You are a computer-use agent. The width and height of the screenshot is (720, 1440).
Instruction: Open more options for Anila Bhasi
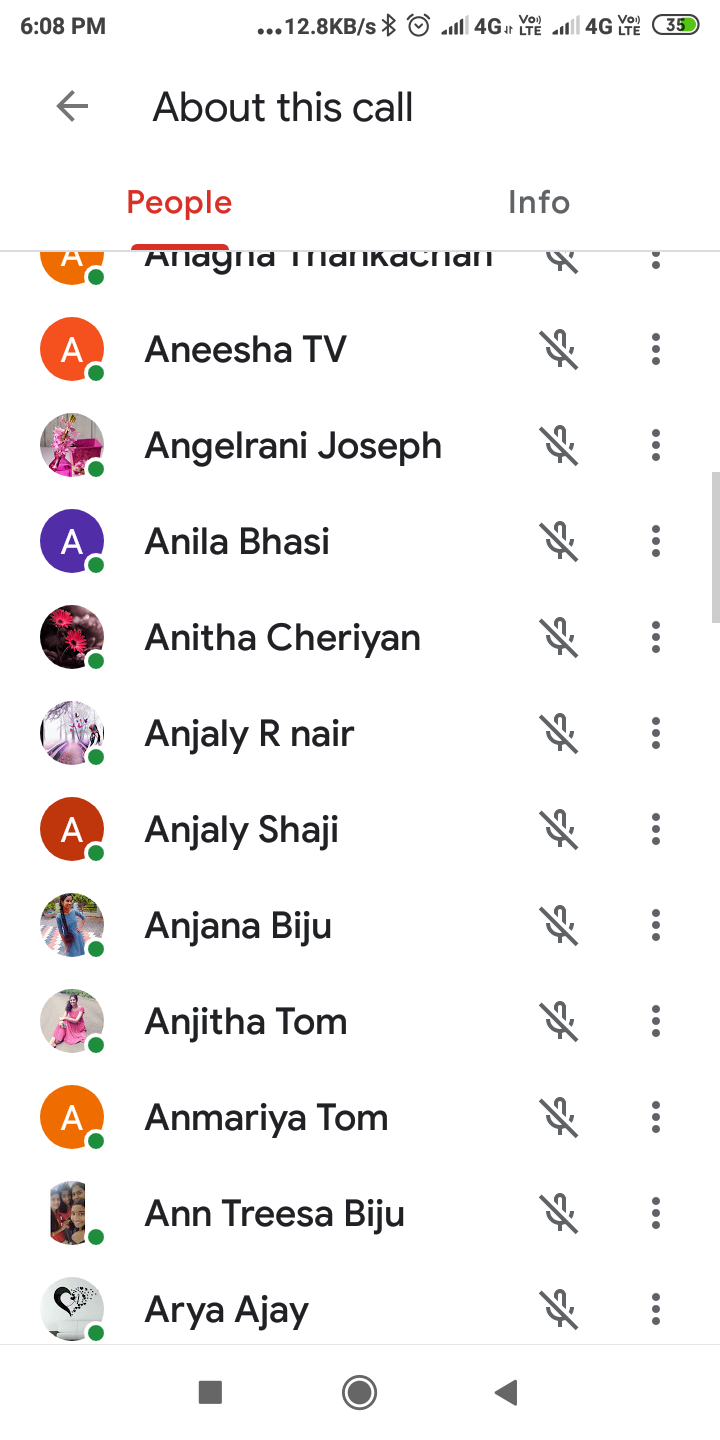(656, 541)
